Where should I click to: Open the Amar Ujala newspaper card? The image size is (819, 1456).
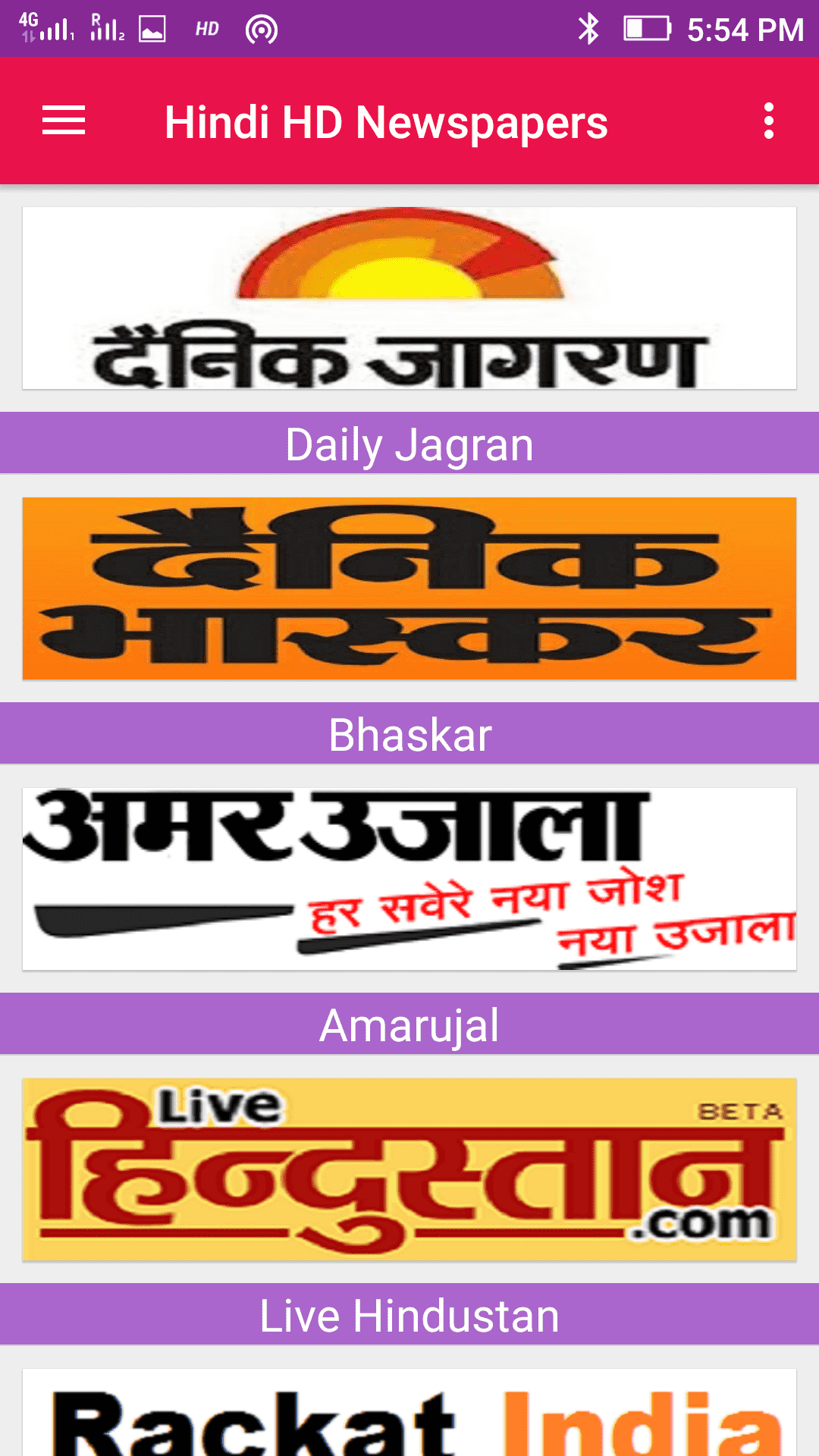pyautogui.click(x=409, y=879)
